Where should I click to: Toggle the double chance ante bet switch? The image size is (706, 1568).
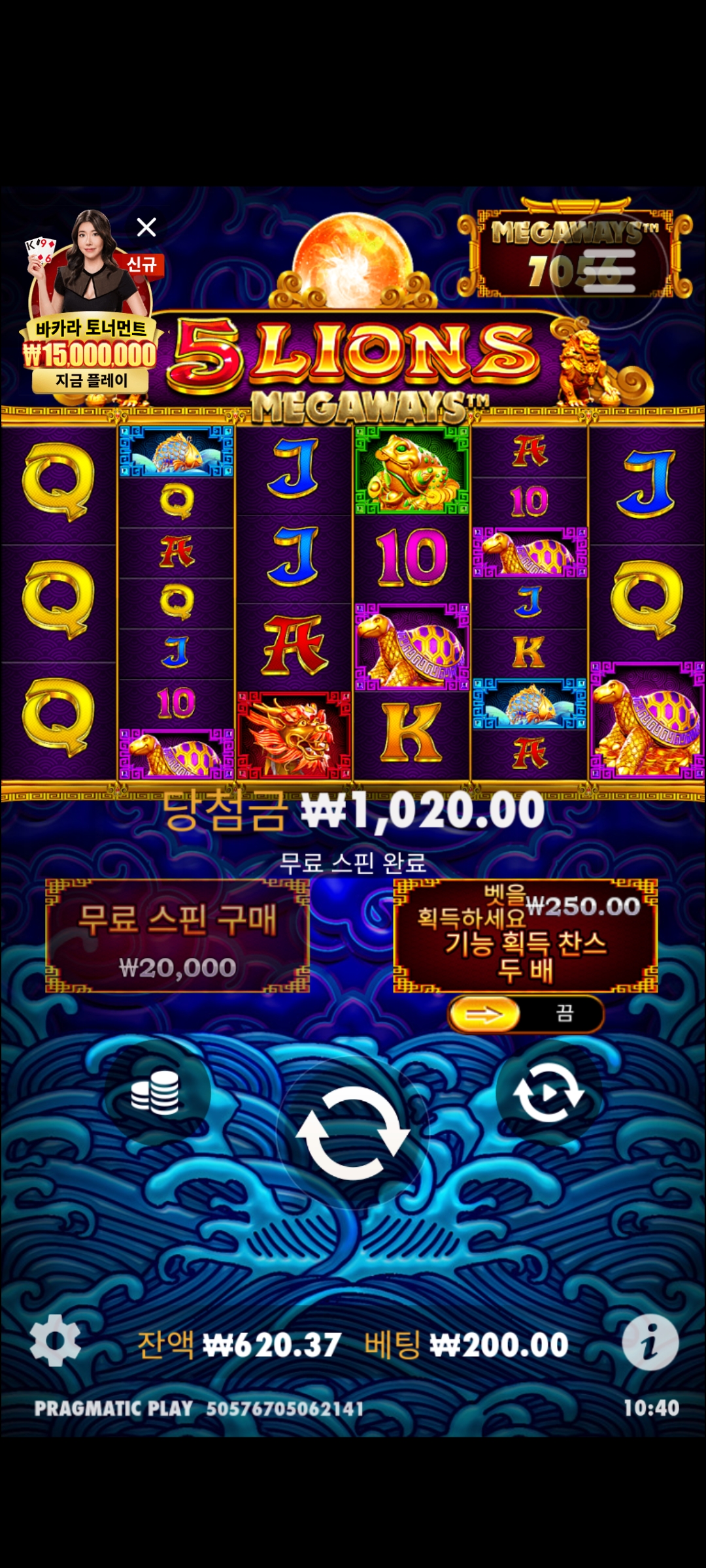526,1015
